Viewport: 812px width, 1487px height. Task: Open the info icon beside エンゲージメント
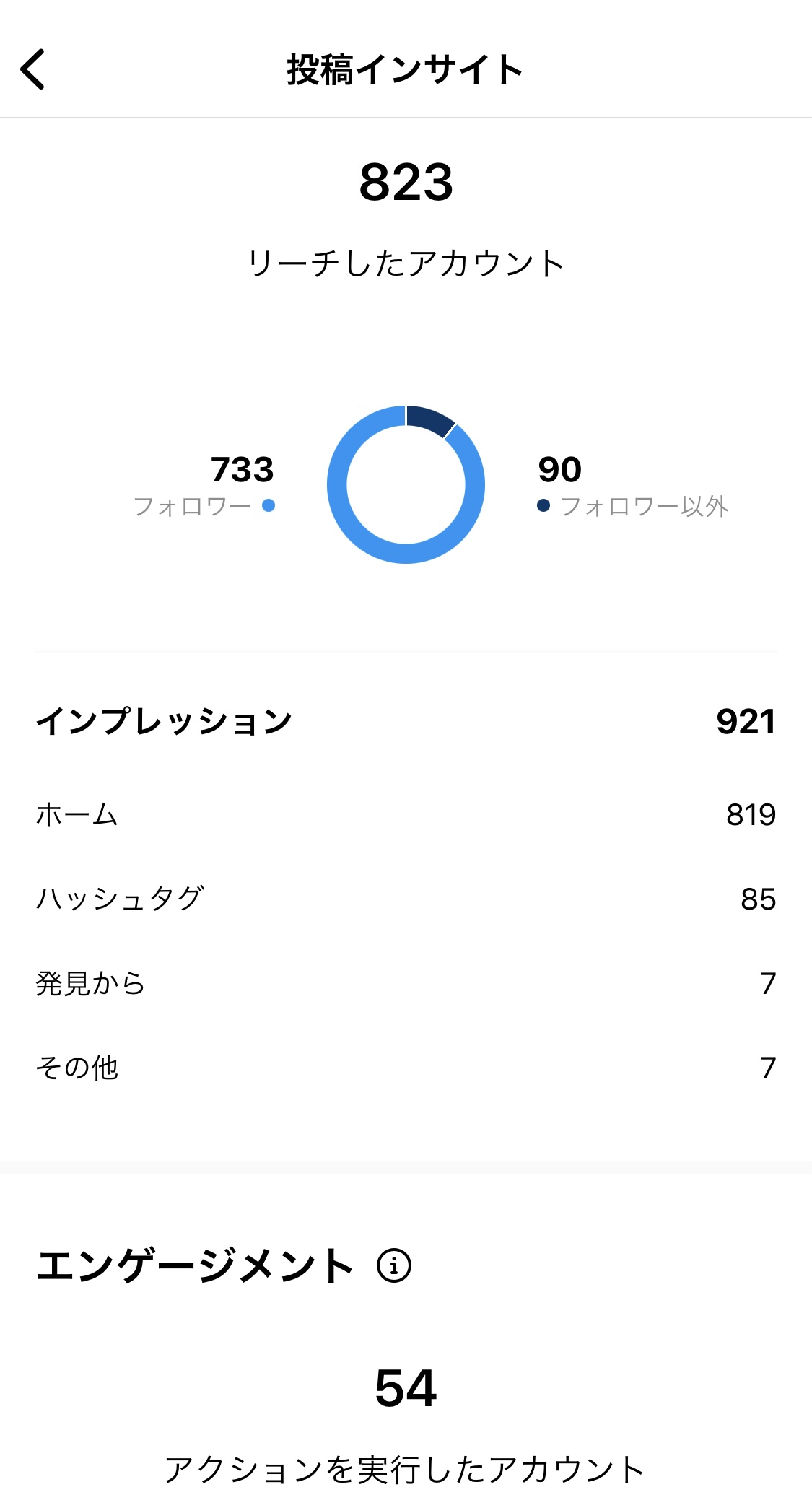(394, 1265)
